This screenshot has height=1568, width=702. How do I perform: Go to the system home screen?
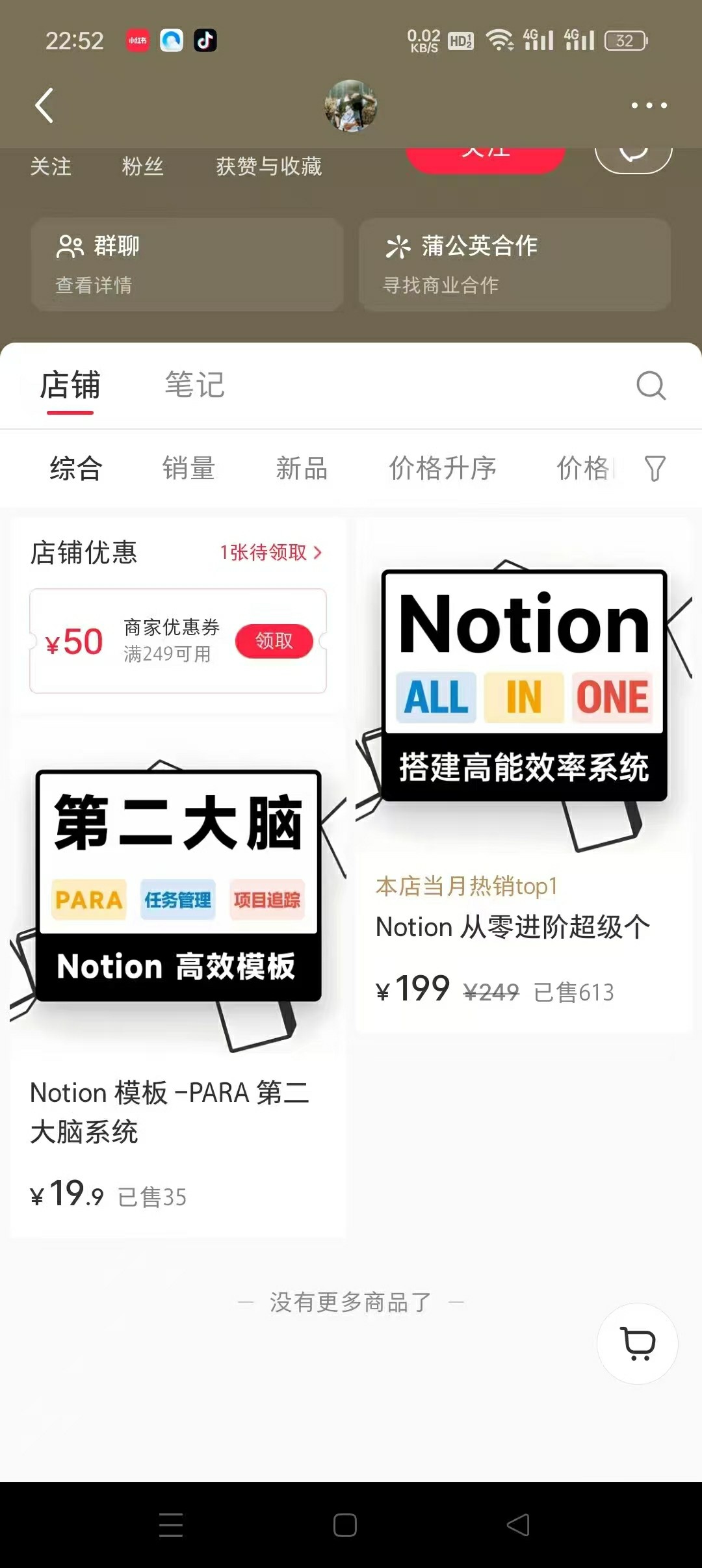344,1525
